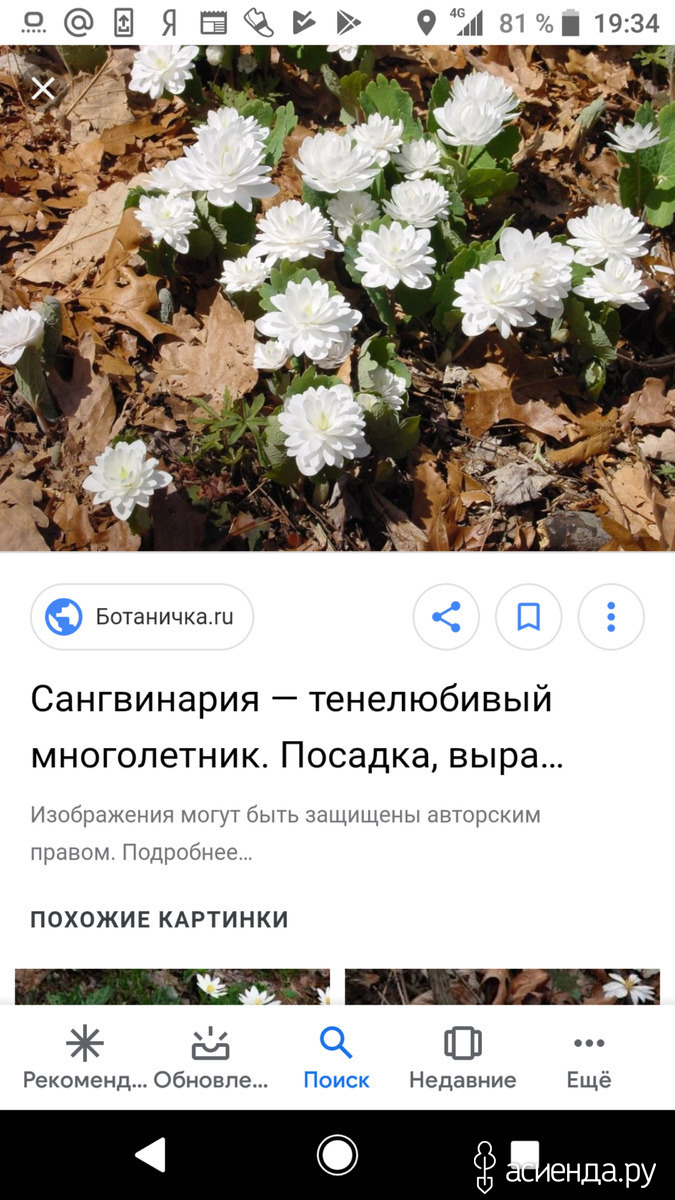Tap the system back button

pos(151,1156)
